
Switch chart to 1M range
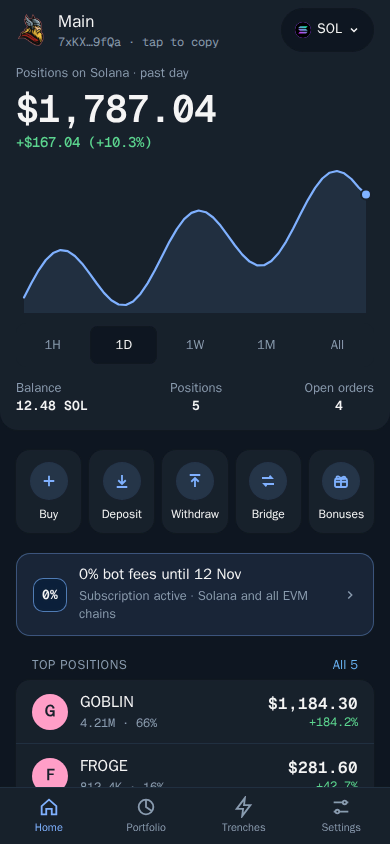[266, 345]
